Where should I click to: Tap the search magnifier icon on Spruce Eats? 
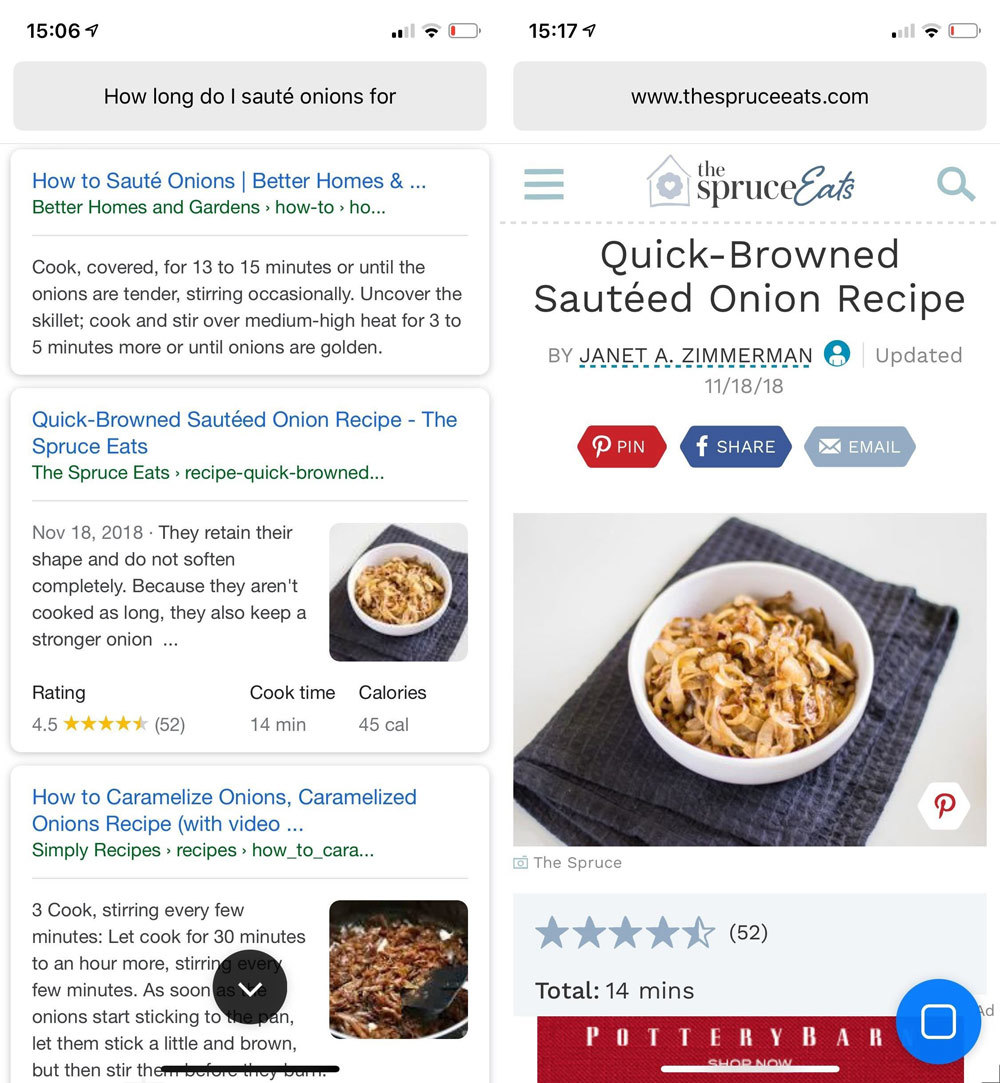(955, 184)
